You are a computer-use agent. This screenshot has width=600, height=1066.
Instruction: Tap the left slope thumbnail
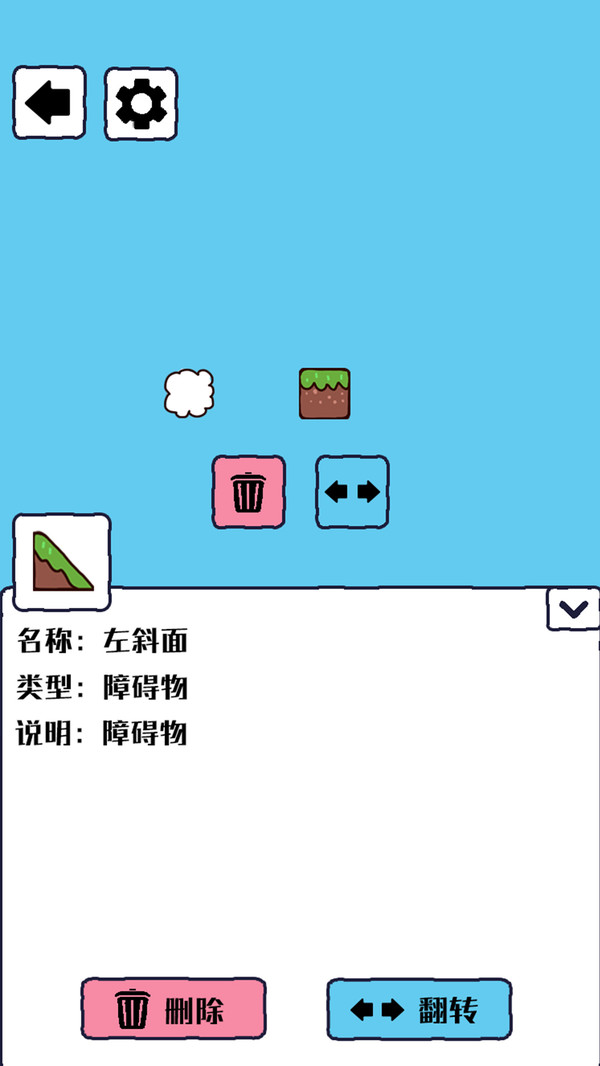pyautogui.click(x=62, y=561)
